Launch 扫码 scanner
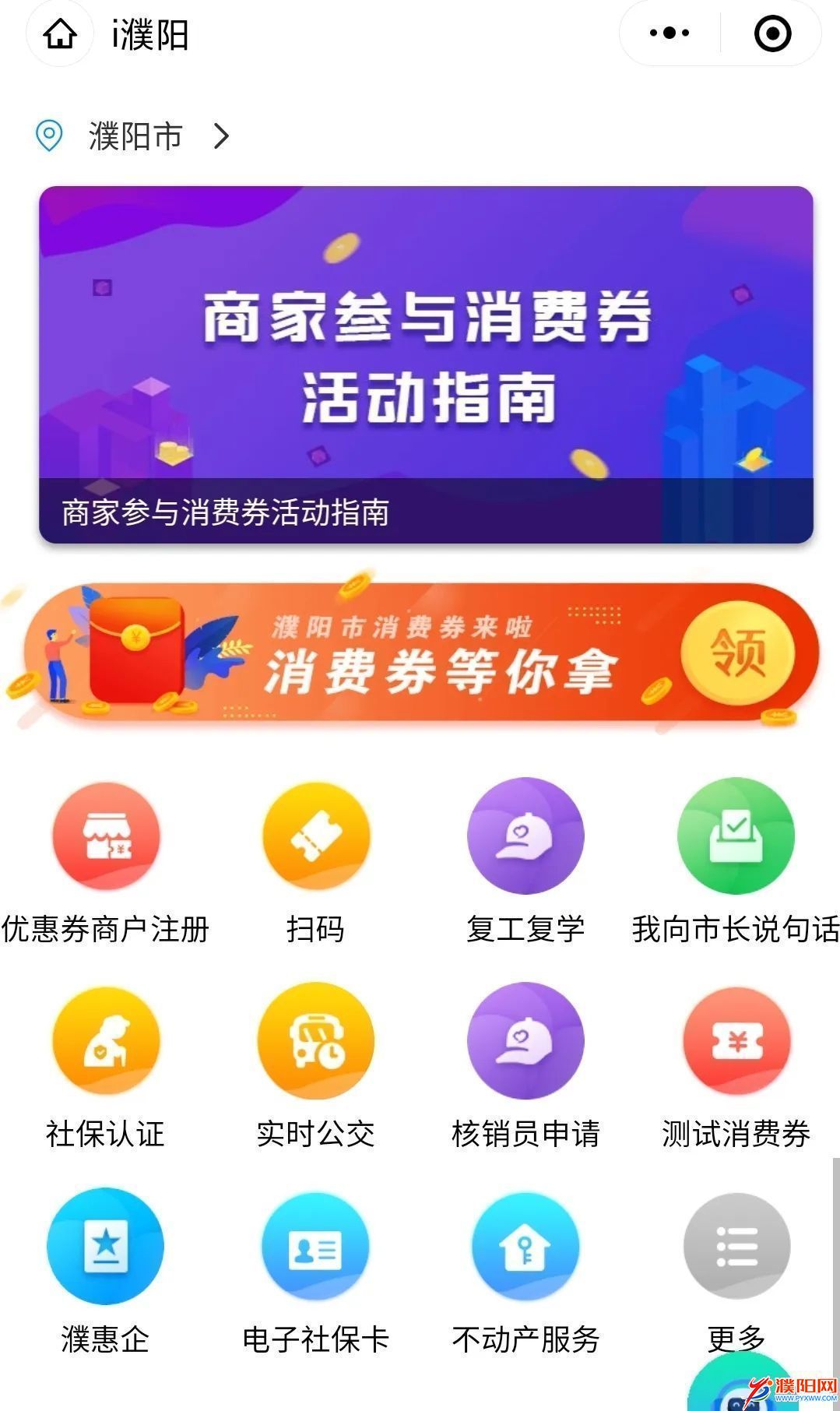This screenshot has width=840, height=1411. 315,836
